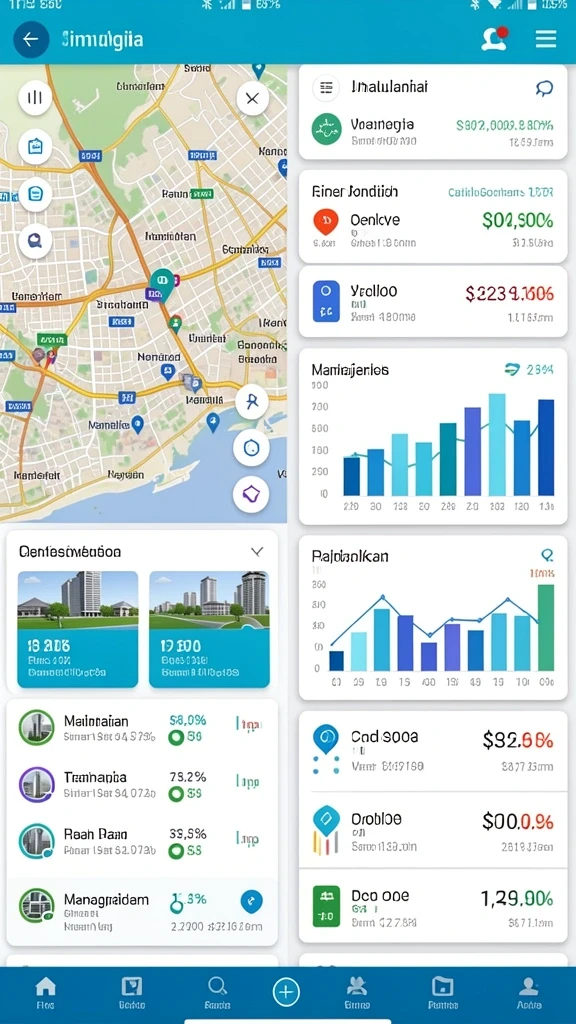Switch to the search tab in bottom bar
The image size is (576, 1024).
coord(217,993)
